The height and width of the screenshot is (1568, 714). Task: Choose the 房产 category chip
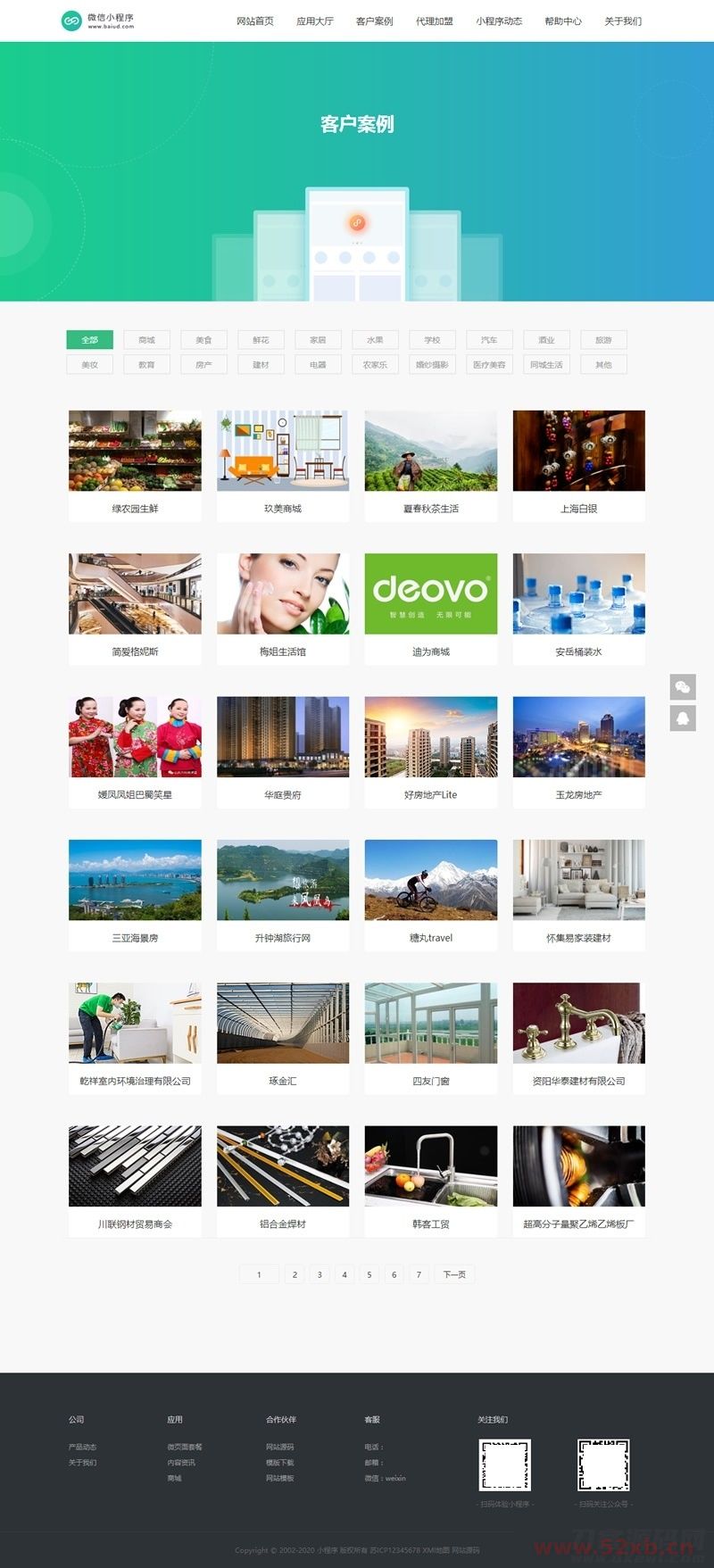[x=203, y=364]
